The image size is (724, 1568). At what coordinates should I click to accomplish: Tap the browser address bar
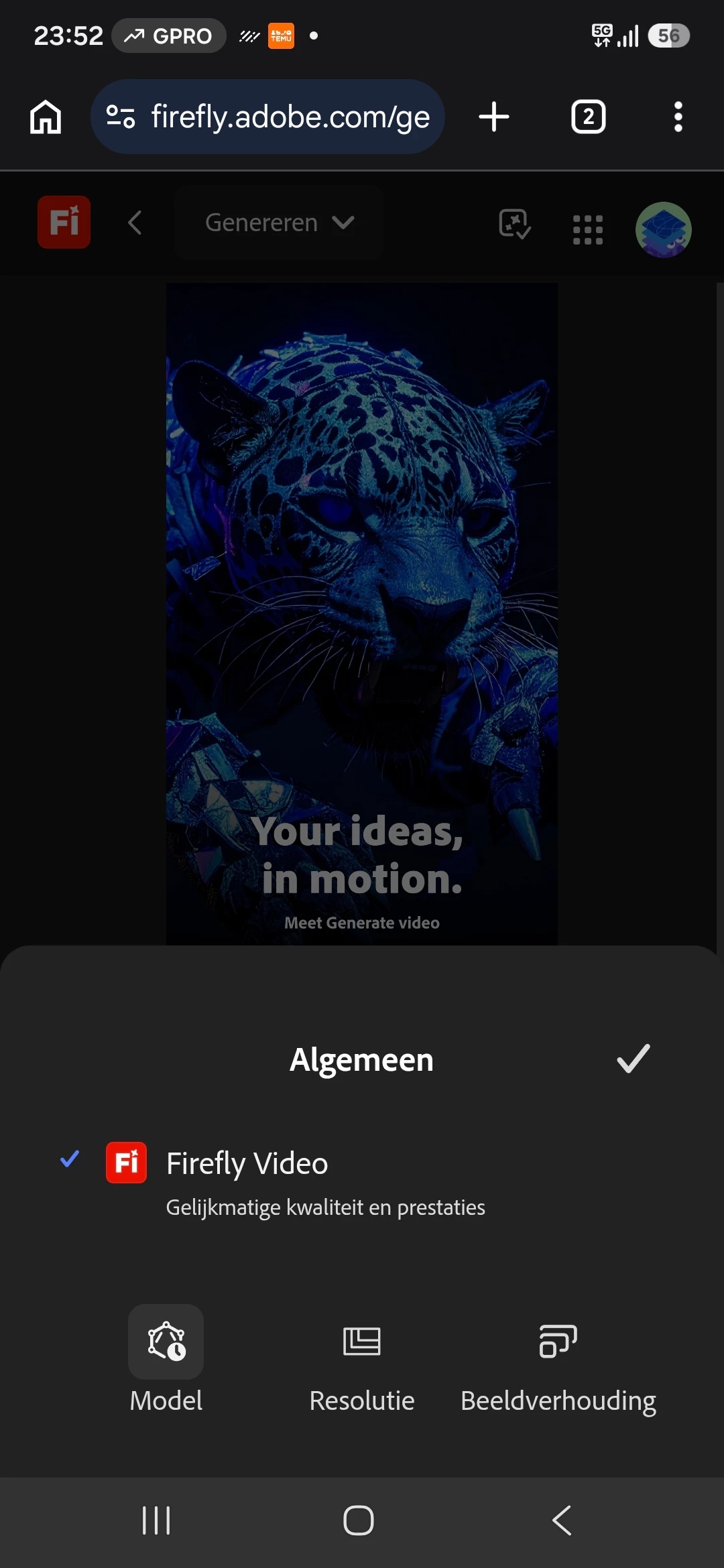(x=267, y=117)
